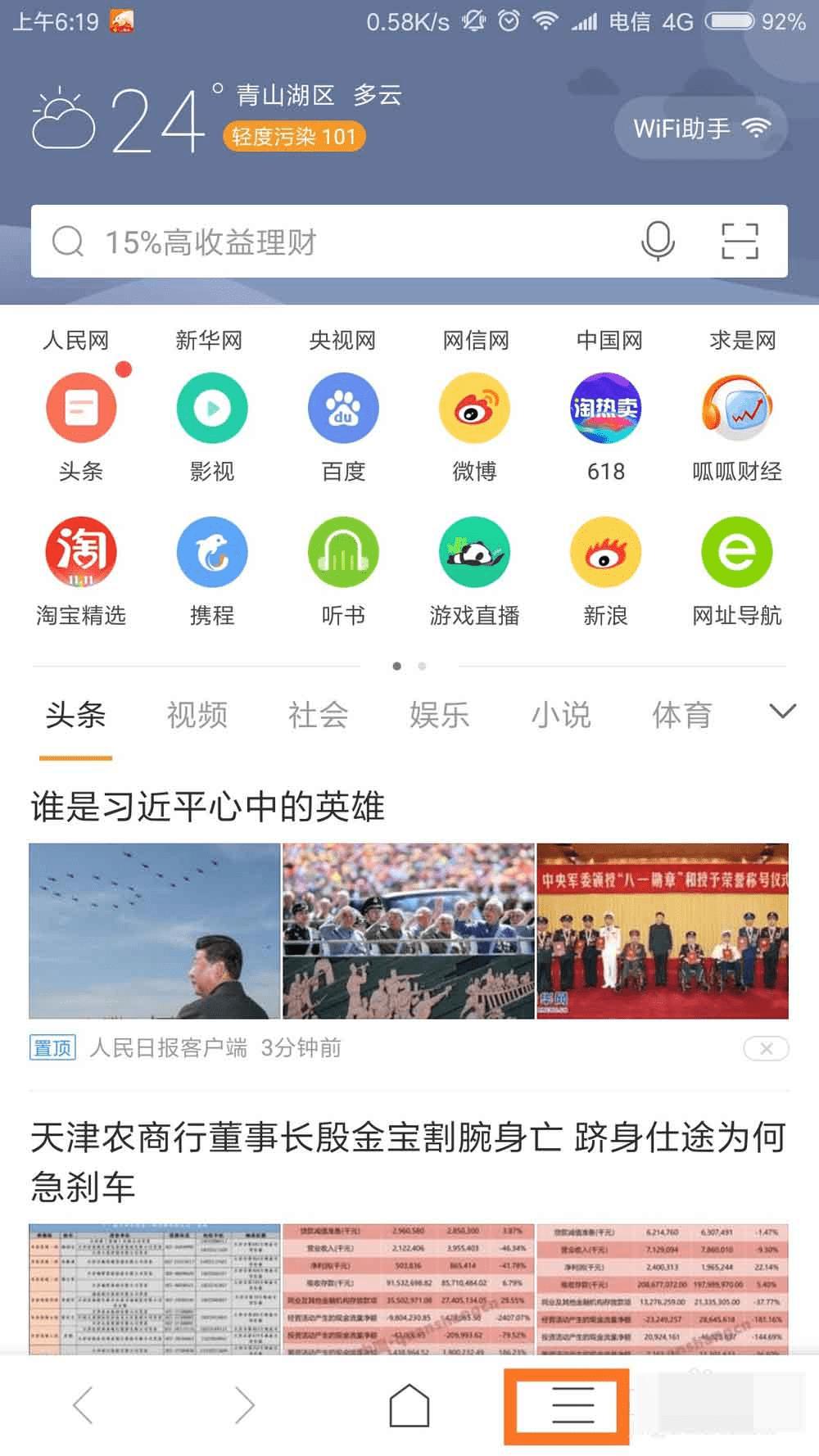The image size is (819, 1456).
Task: Switch to the 体育 tab
Action: tap(681, 715)
